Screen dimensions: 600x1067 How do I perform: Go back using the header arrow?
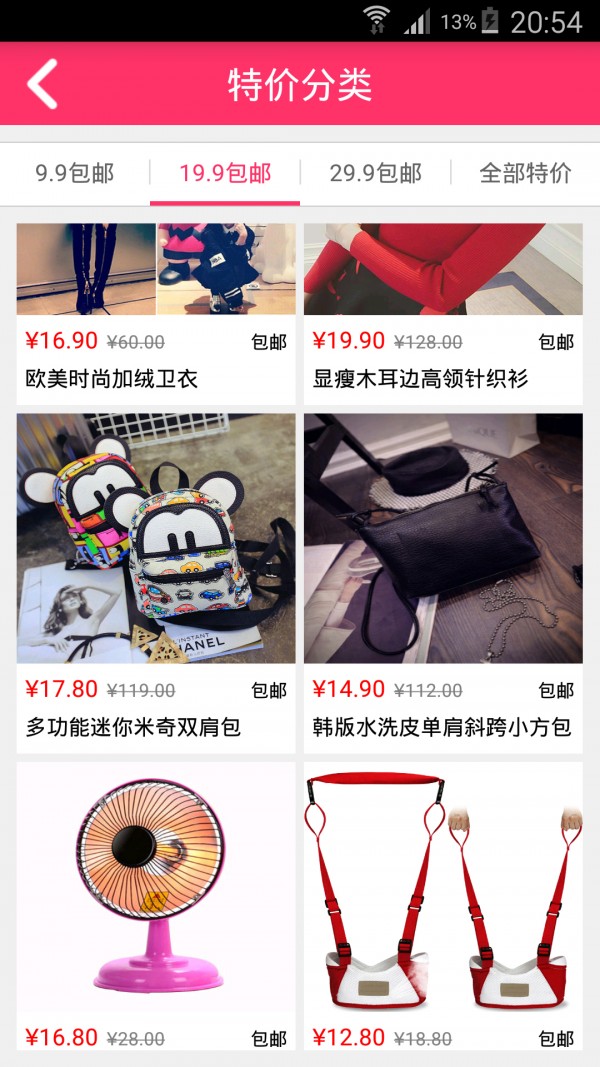pos(42,83)
